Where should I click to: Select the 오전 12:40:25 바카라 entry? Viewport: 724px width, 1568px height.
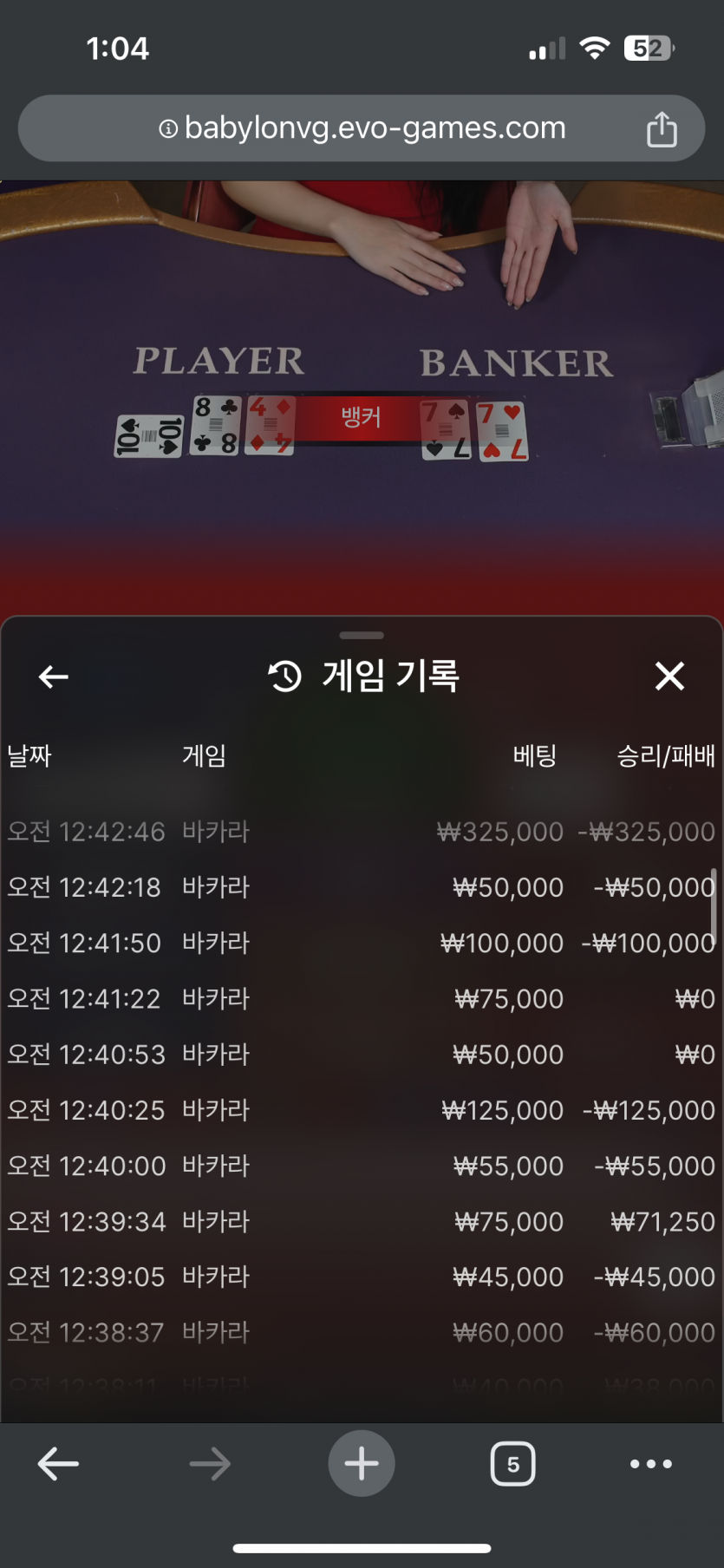(362, 1110)
